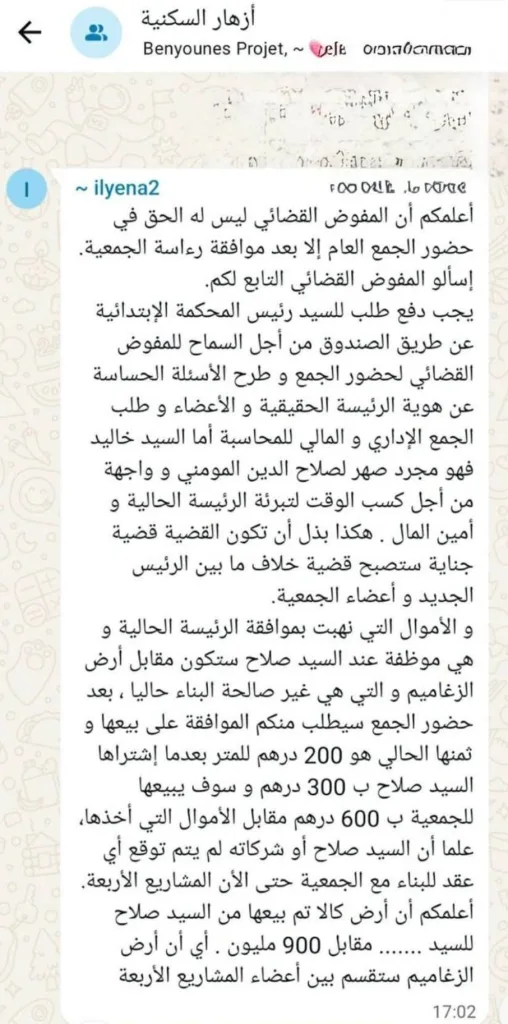The height and width of the screenshot is (1024, 508).
Task: Go back using the arrow icon
Action: click(x=29, y=33)
